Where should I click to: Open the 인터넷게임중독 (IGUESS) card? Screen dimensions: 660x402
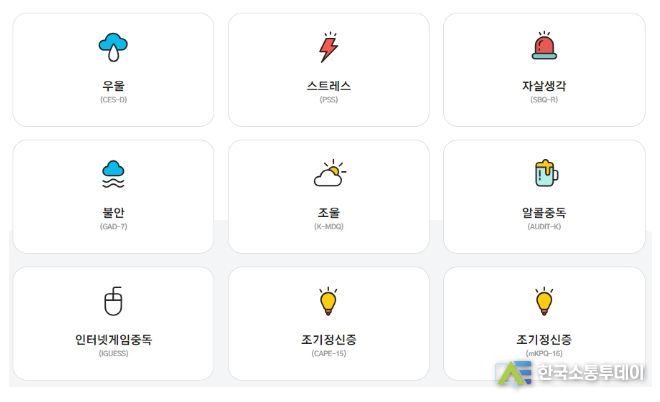click(113, 323)
